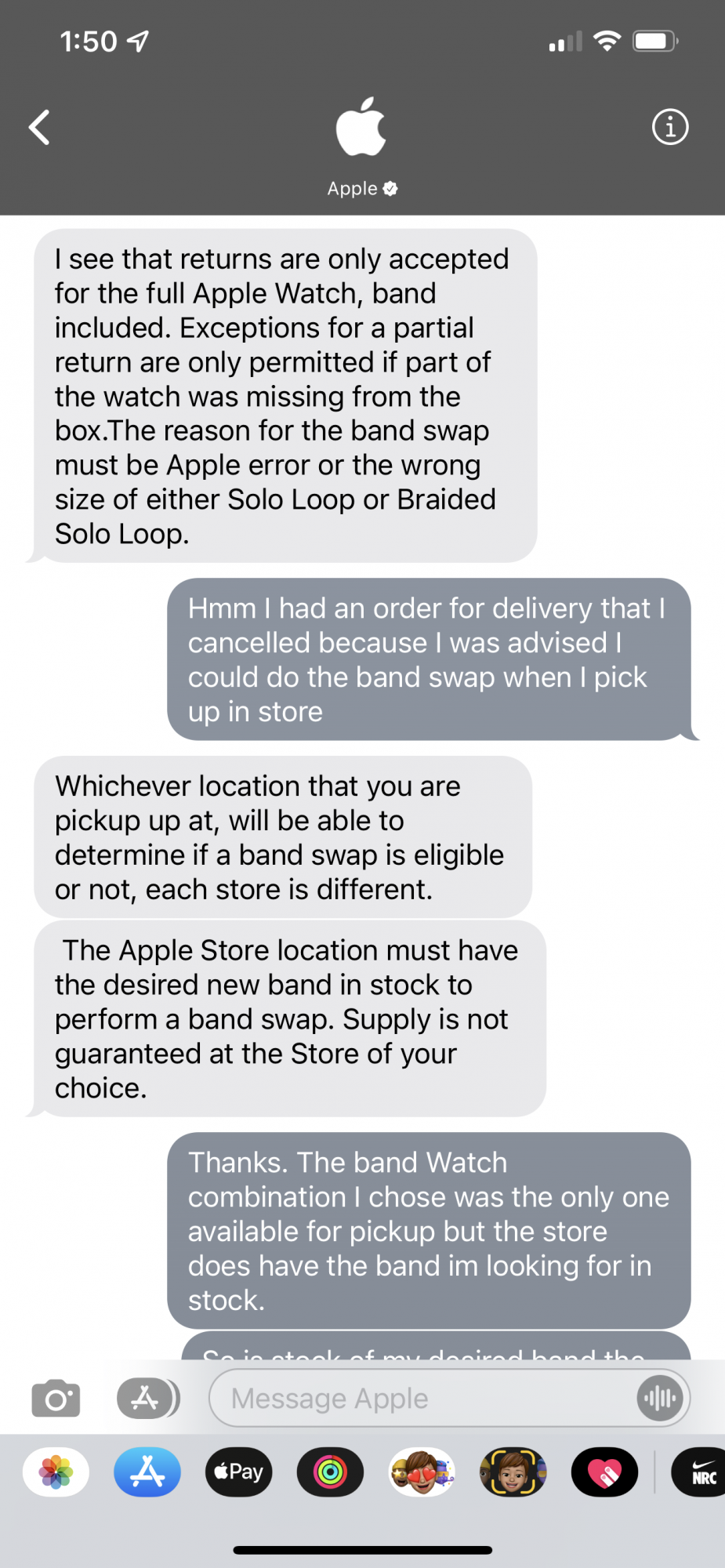725x1568 pixels.
Task: Open Digital Touch heart app
Action: point(604,1472)
